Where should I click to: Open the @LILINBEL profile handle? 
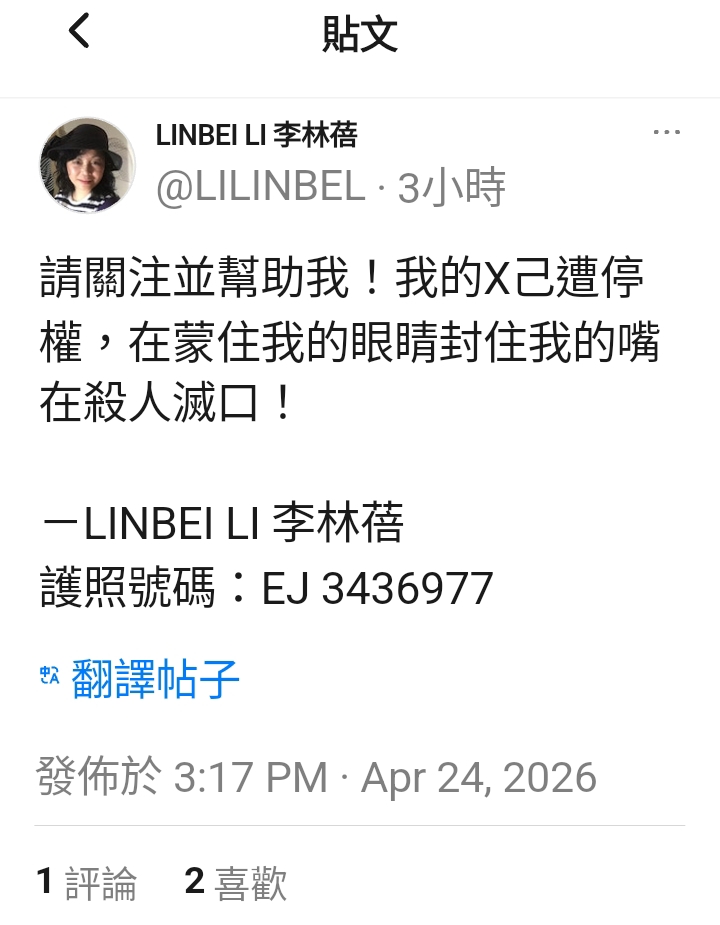[x=260, y=187]
